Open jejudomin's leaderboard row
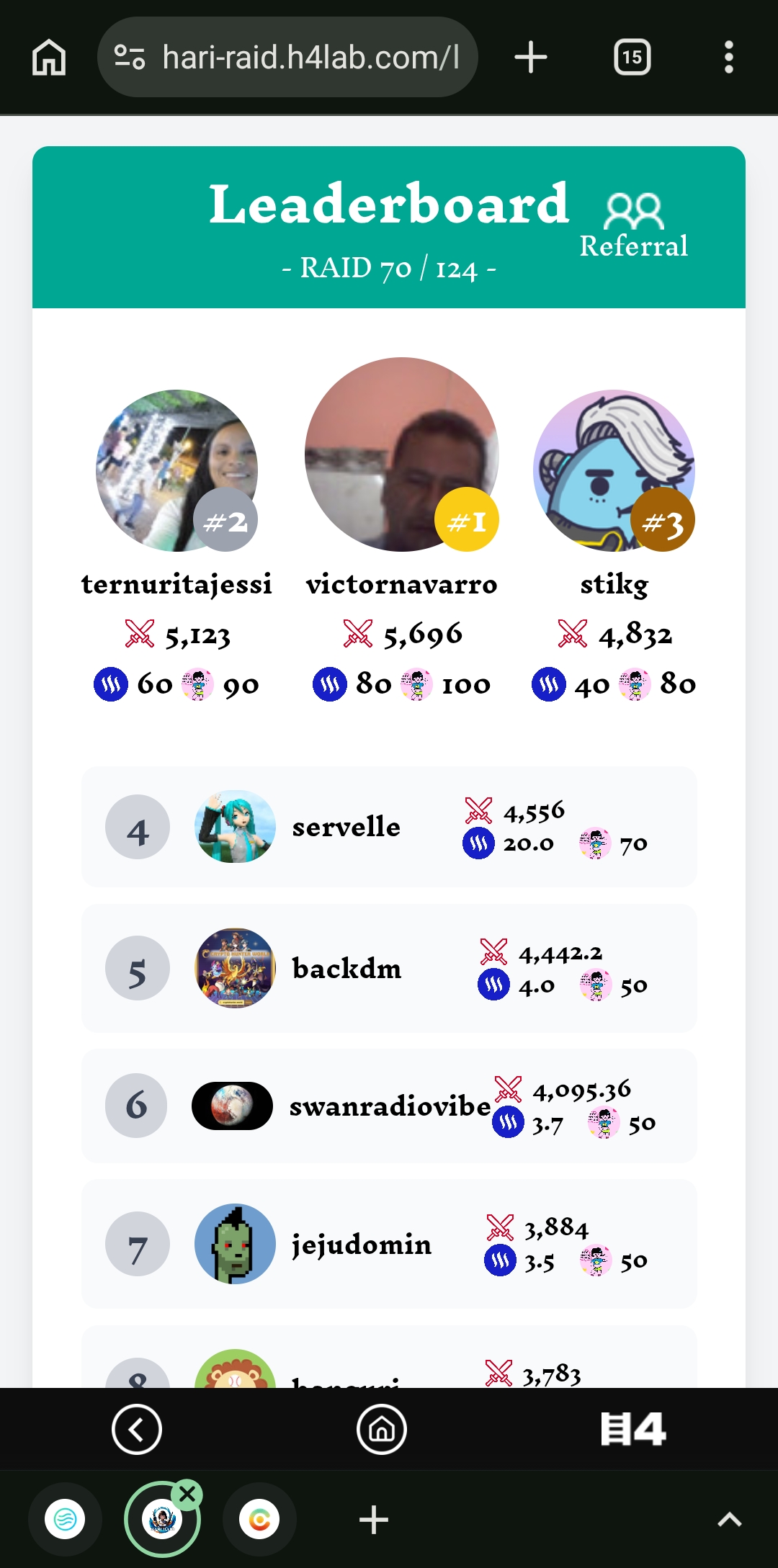The image size is (778, 1568). (389, 1244)
